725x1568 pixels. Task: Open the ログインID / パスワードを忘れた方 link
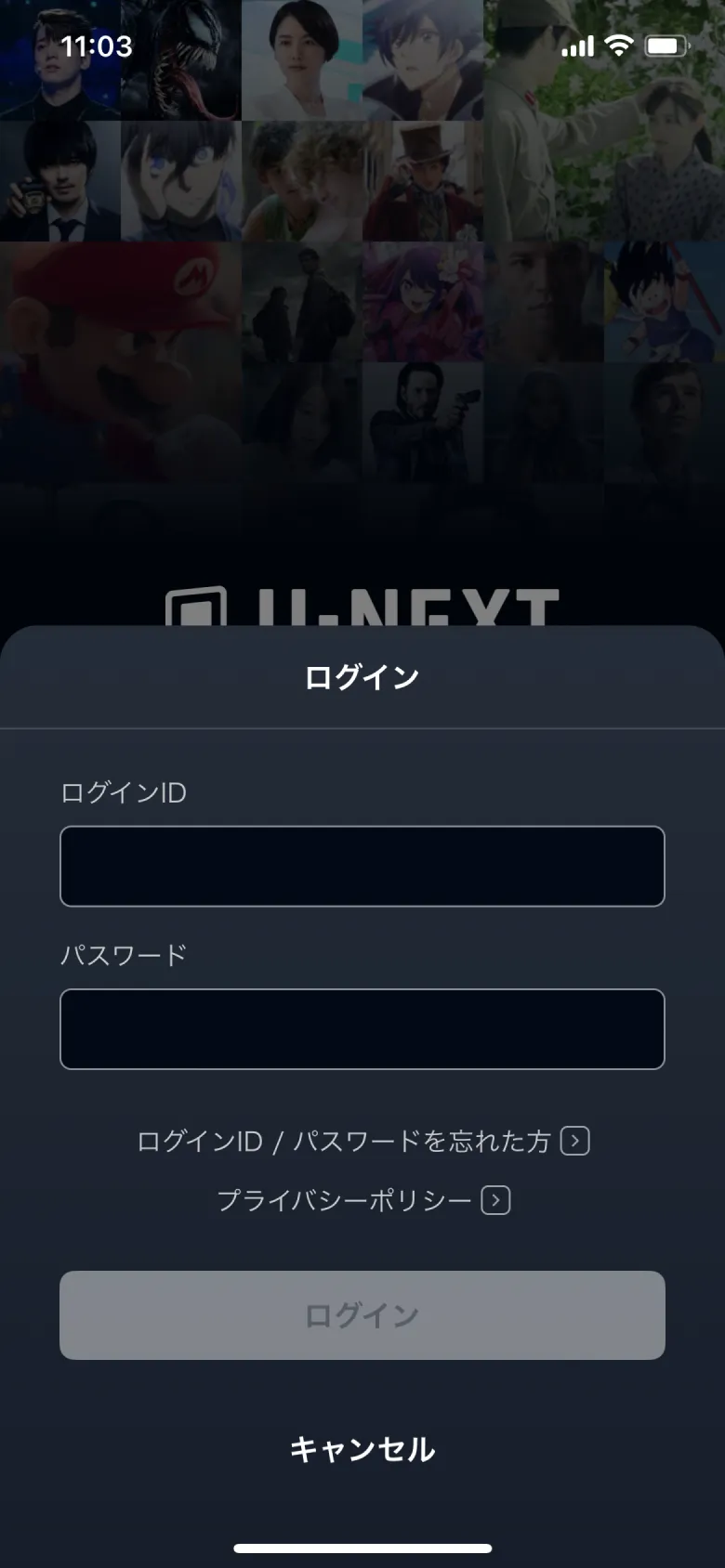coord(362,1141)
